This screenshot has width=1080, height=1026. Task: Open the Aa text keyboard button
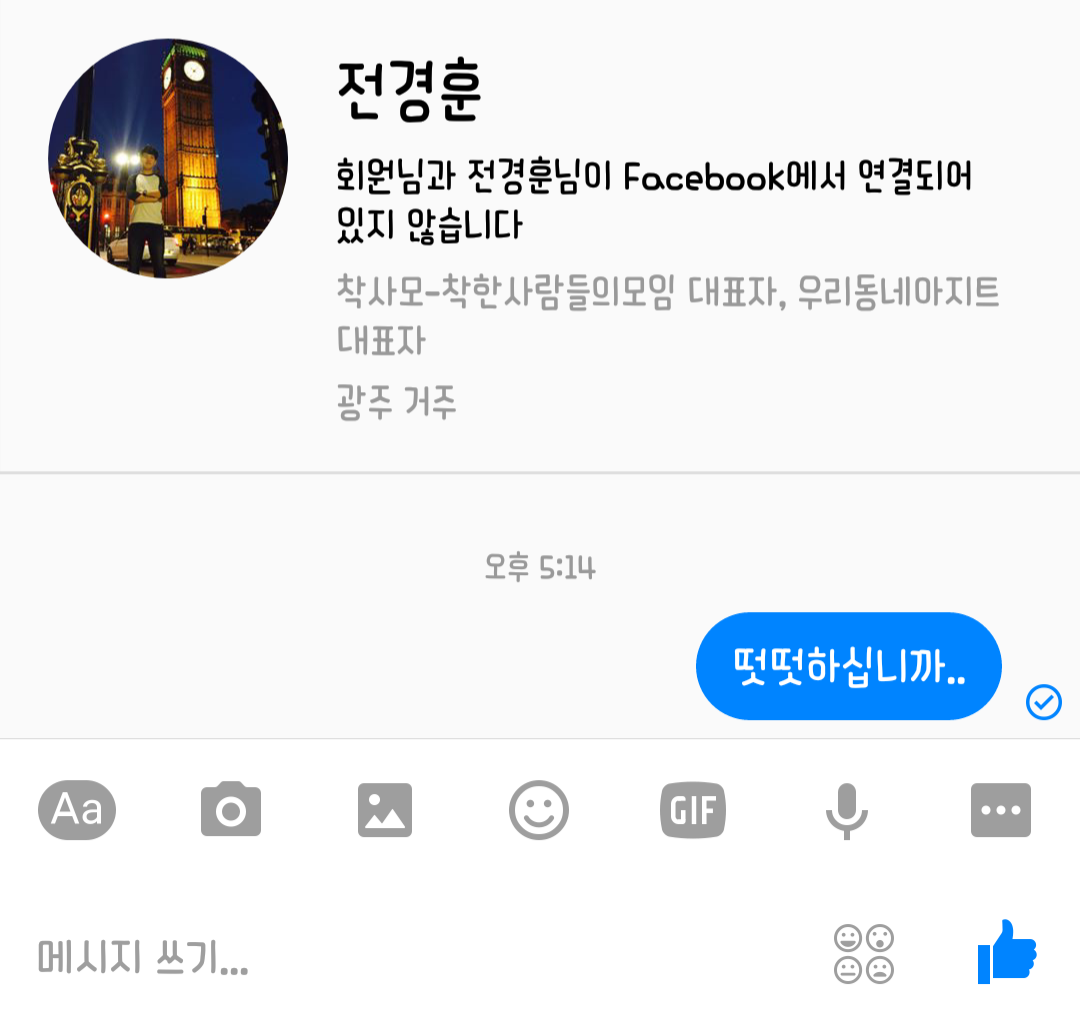[x=77, y=809]
